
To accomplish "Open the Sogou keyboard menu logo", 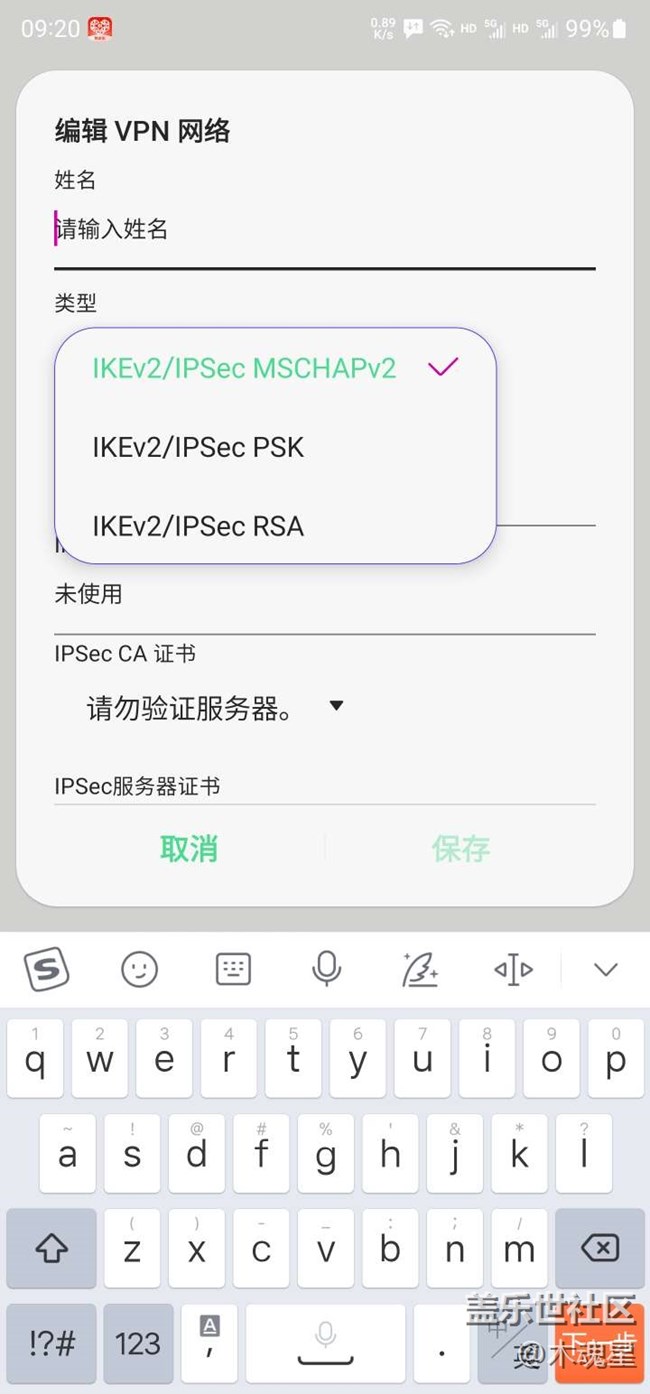I will tap(46, 968).
